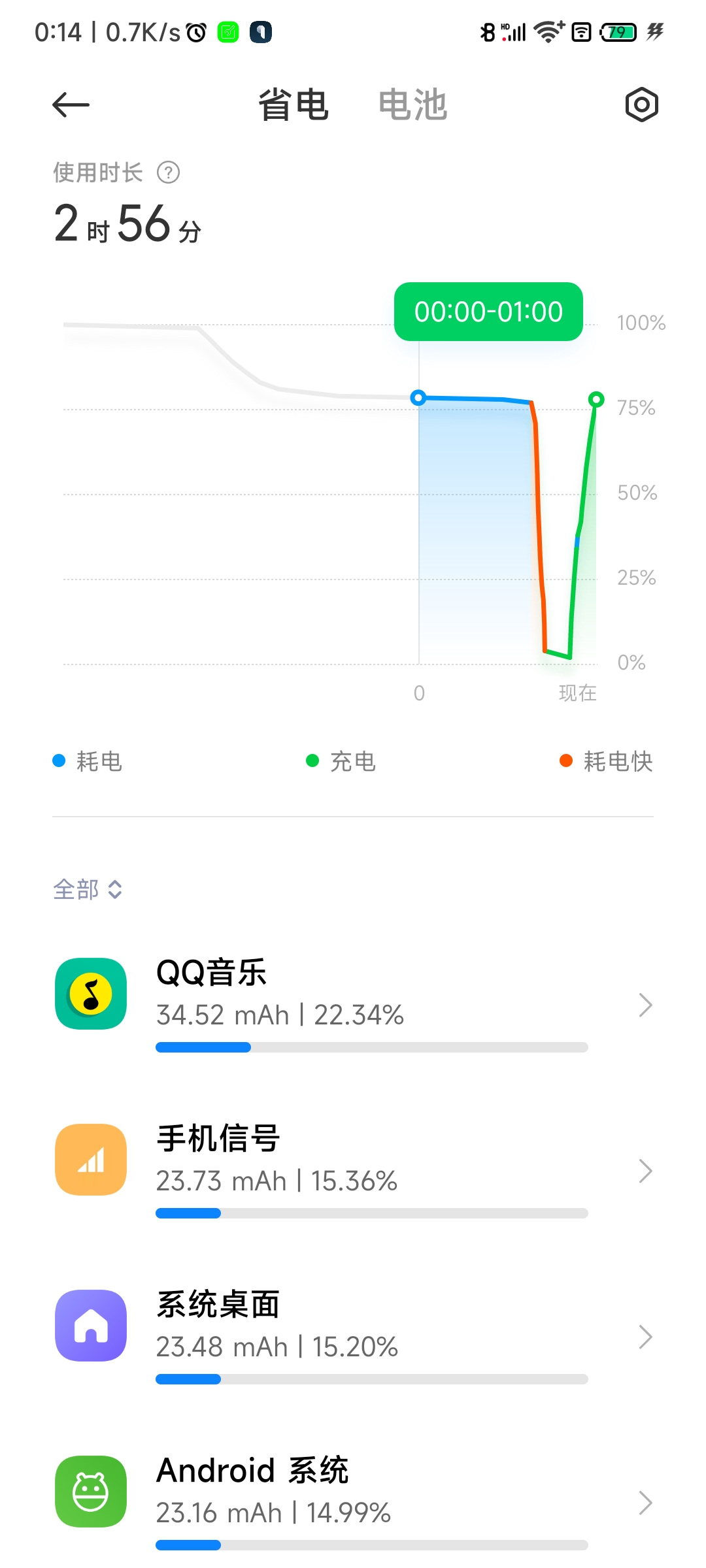Open QQ音乐 power usage details
Screen dimensions: 706x1568
[353, 1005]
